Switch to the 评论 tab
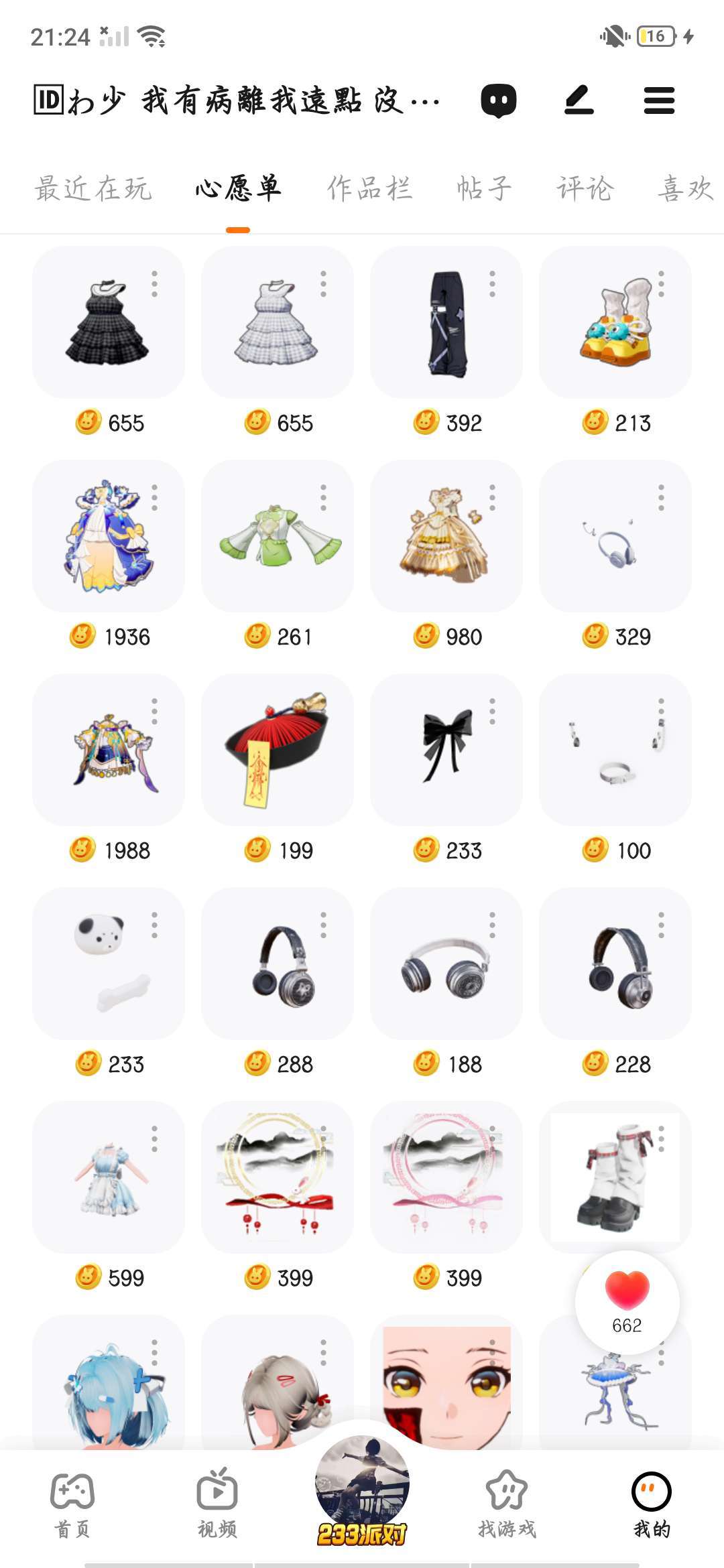 pyautogui.click(x=585, y=188)
